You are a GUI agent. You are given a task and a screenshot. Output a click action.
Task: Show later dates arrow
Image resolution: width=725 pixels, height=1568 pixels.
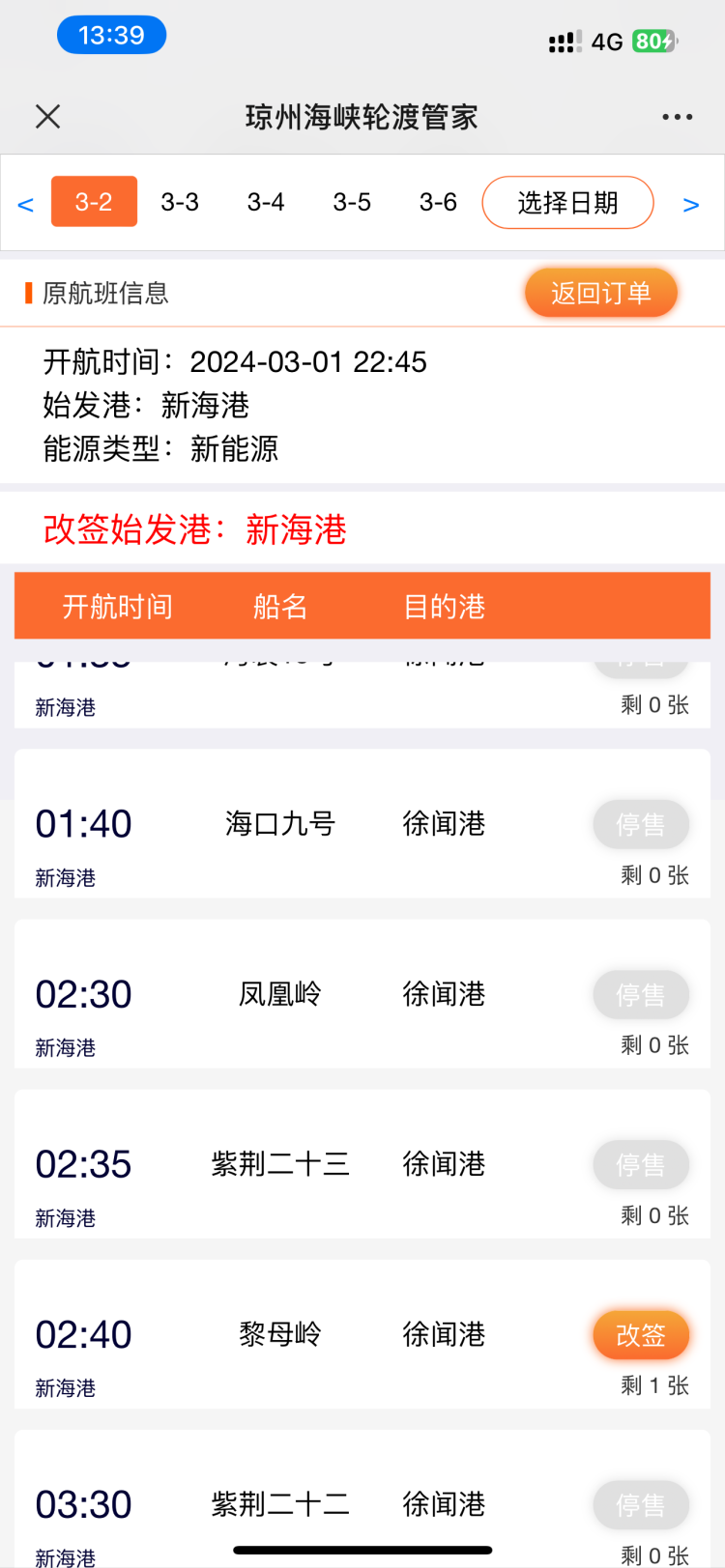(x=690, y=204)
